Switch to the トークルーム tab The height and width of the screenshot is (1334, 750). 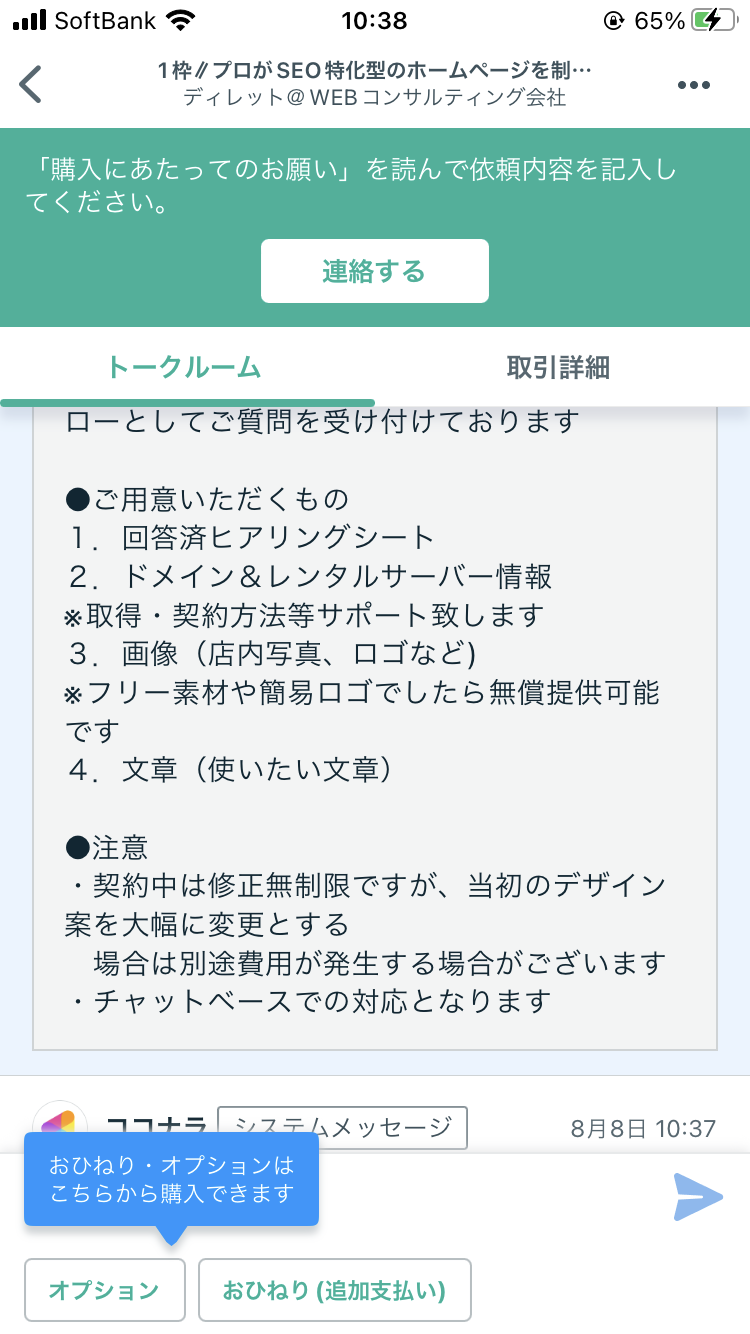[184, 367]
